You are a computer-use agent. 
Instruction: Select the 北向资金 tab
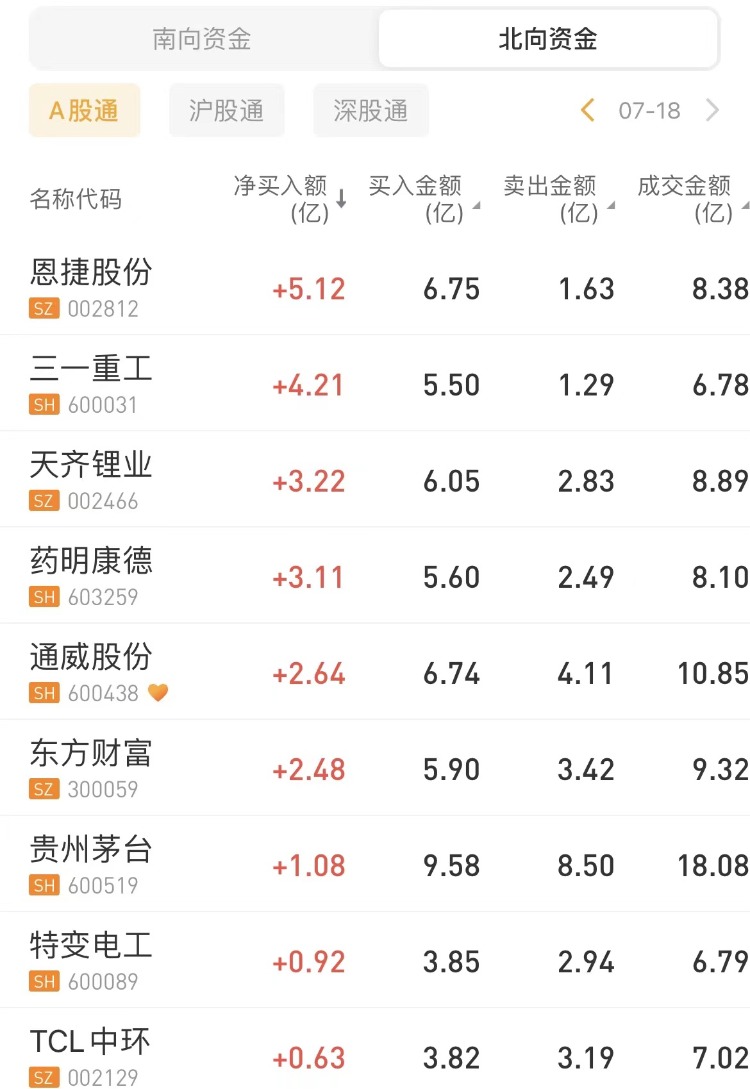point(548,39)
